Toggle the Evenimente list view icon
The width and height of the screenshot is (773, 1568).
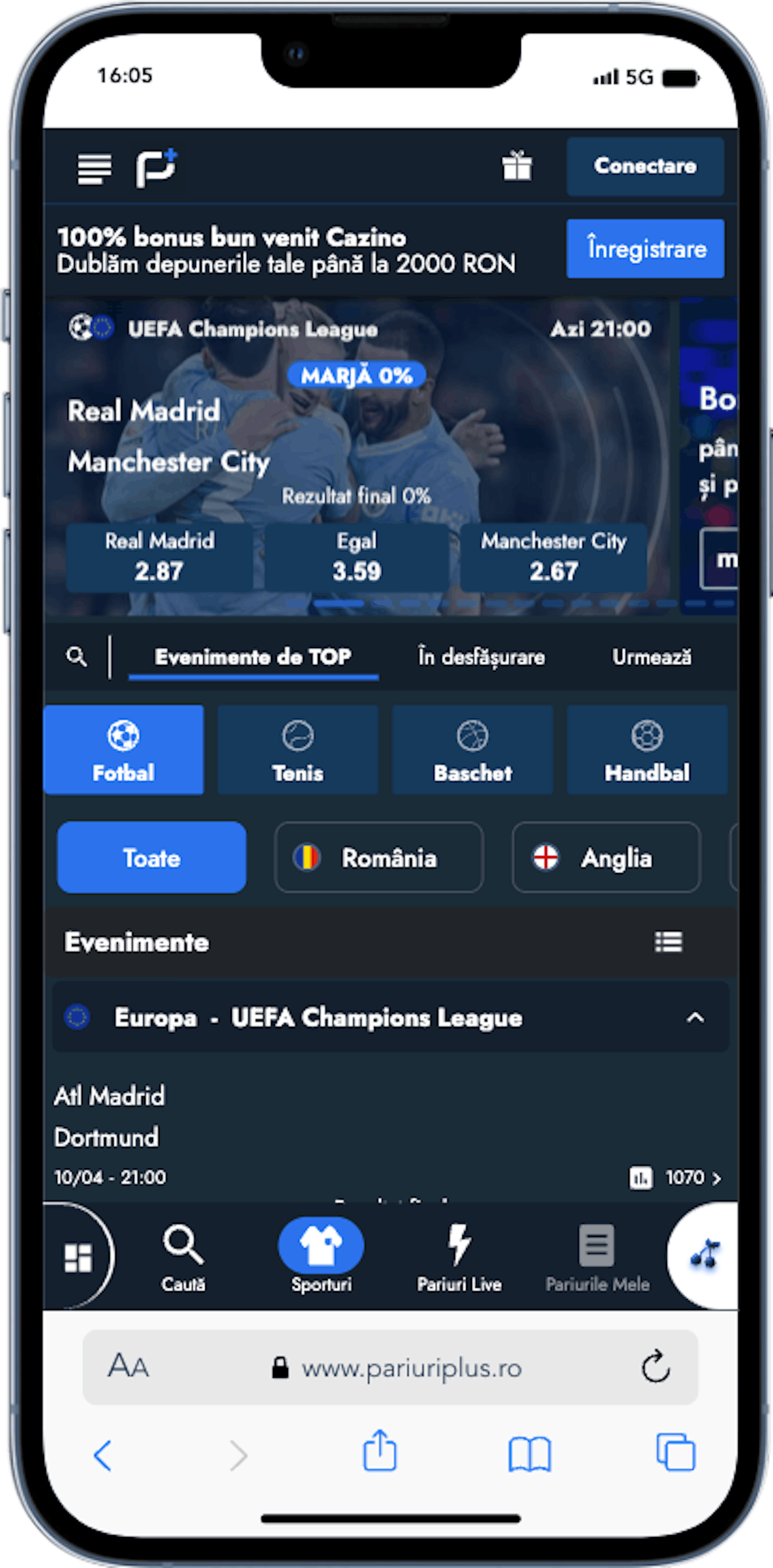point(668,942)
